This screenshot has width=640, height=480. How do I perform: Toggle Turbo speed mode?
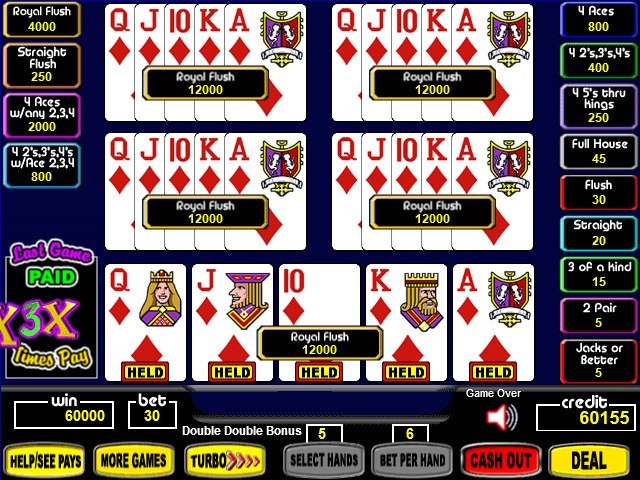click(225, 460)
